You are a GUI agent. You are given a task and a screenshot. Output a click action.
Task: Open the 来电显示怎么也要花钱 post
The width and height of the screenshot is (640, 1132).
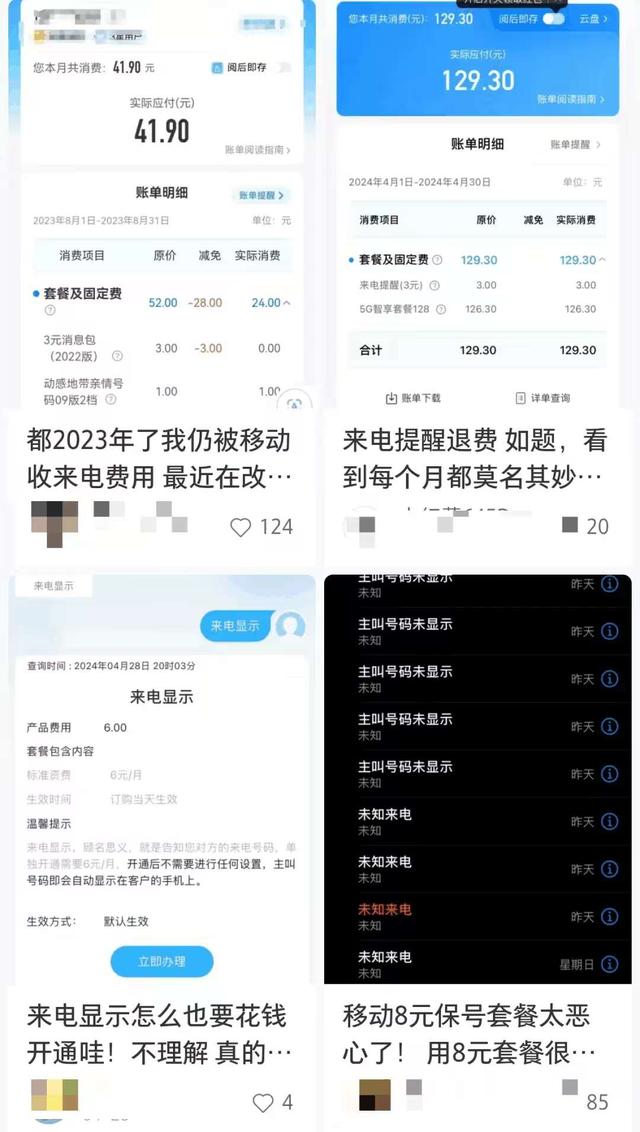157,1034
